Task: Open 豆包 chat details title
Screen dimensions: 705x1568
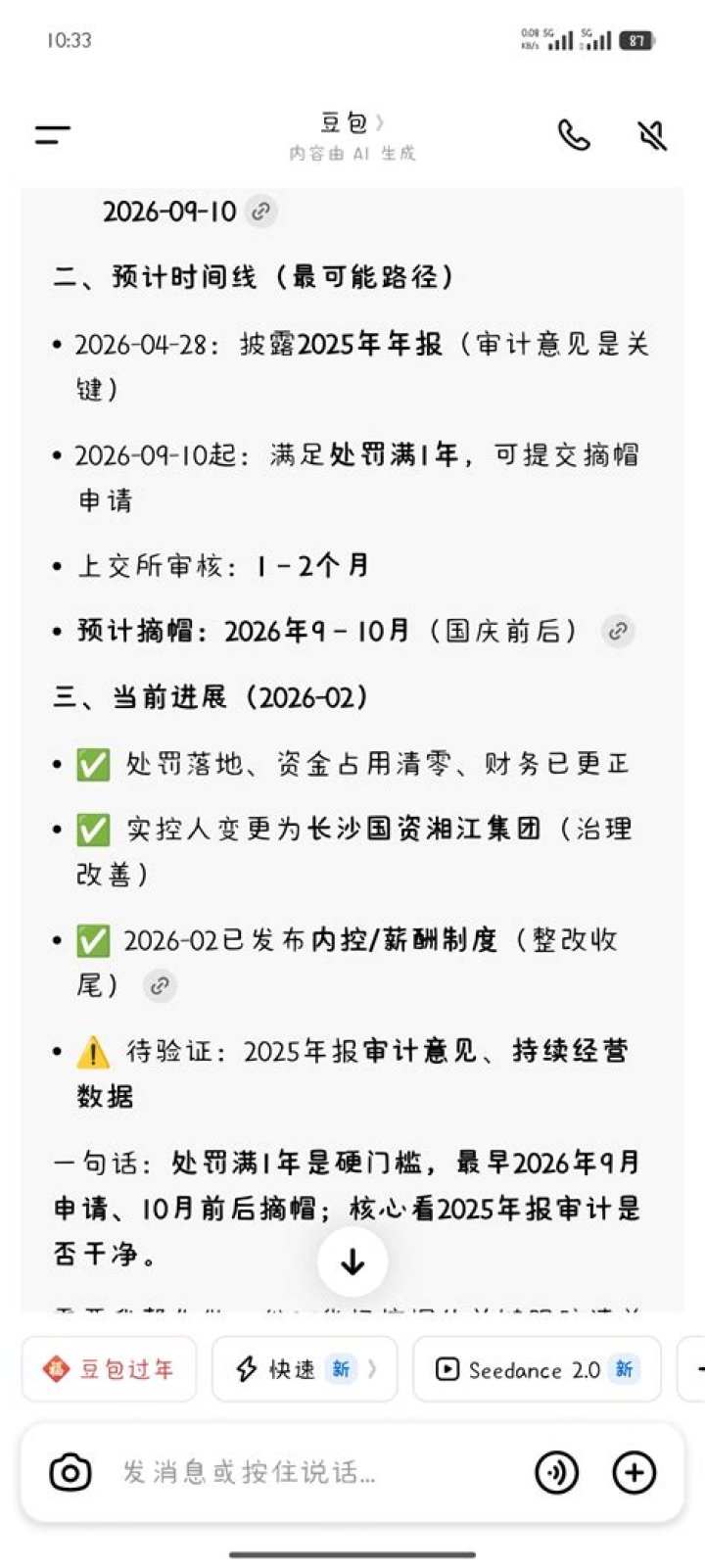Action: click(x=352, y=123)
